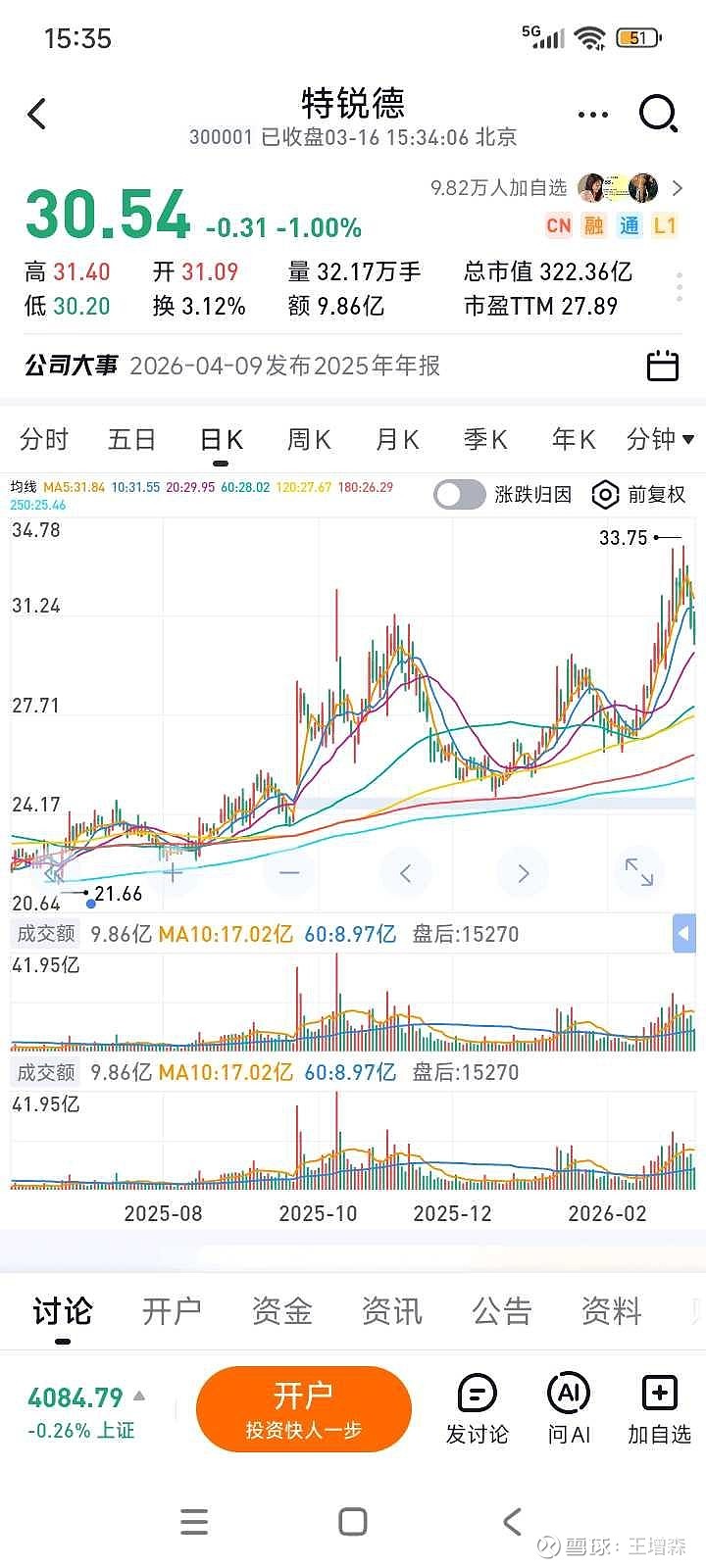The width and height of the screenshot is (706, 1568).
Task: Show the 年K yearly chart
Action: [574, 439]
